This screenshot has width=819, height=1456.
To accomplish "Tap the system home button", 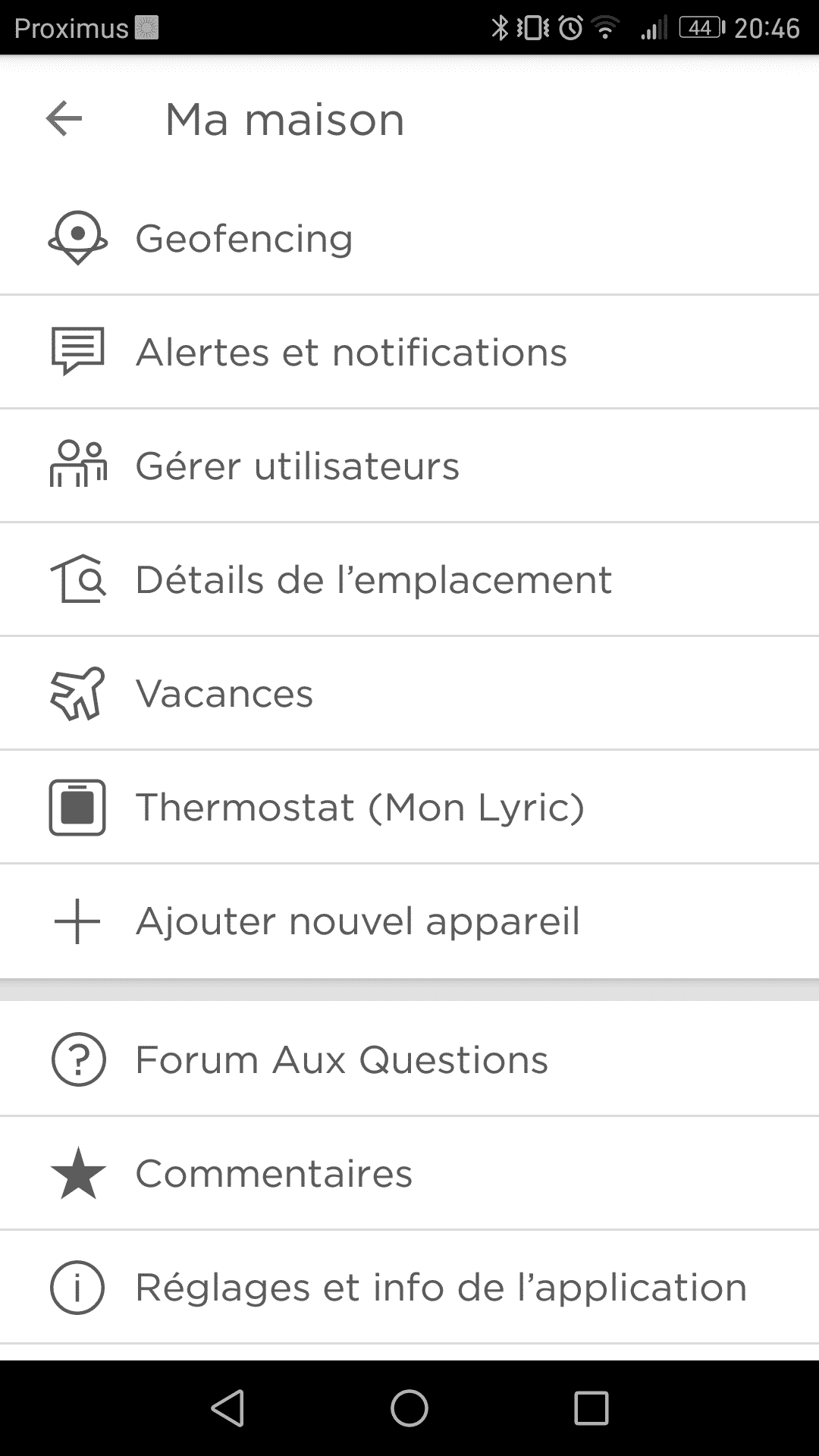I will (x=409, y=1408).
